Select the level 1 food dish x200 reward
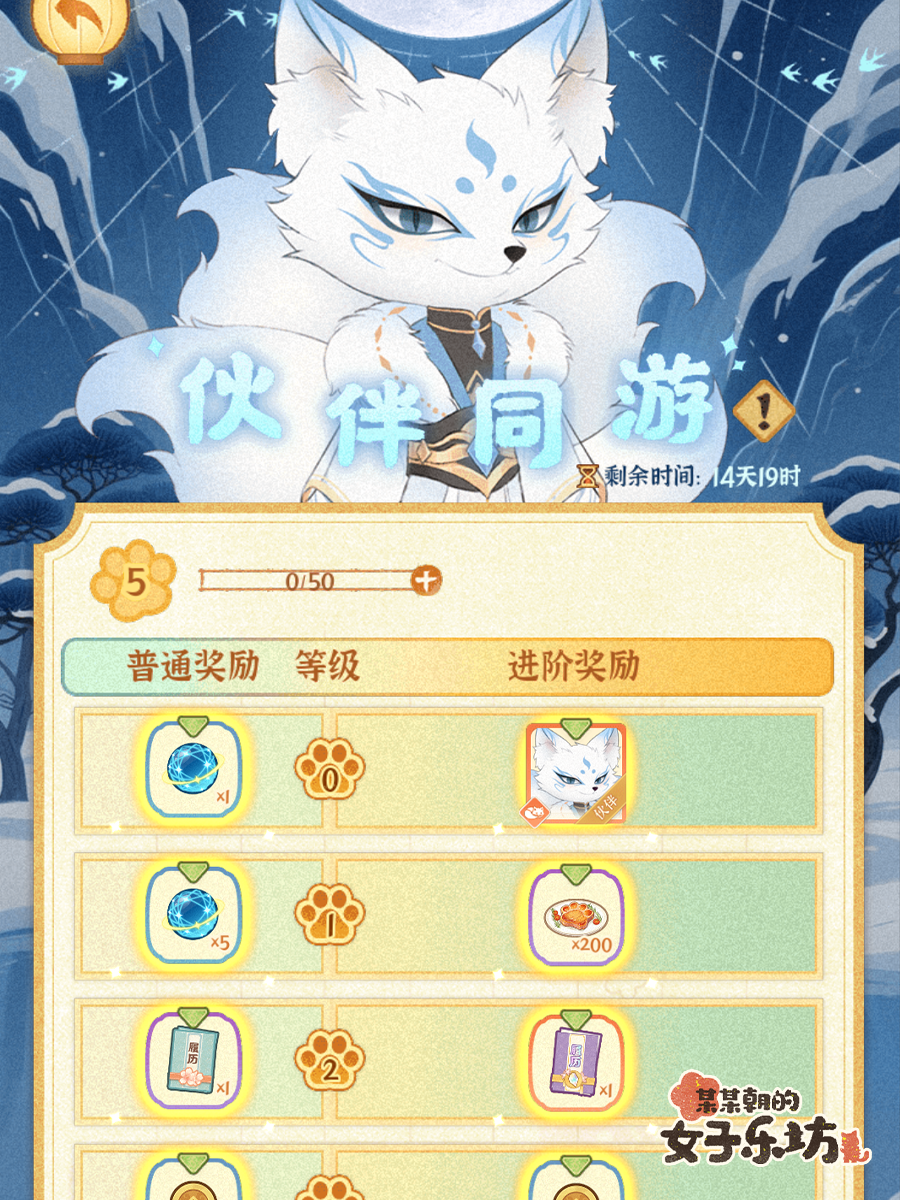The height and width of the screenshot is (1200, 900). 576,914
